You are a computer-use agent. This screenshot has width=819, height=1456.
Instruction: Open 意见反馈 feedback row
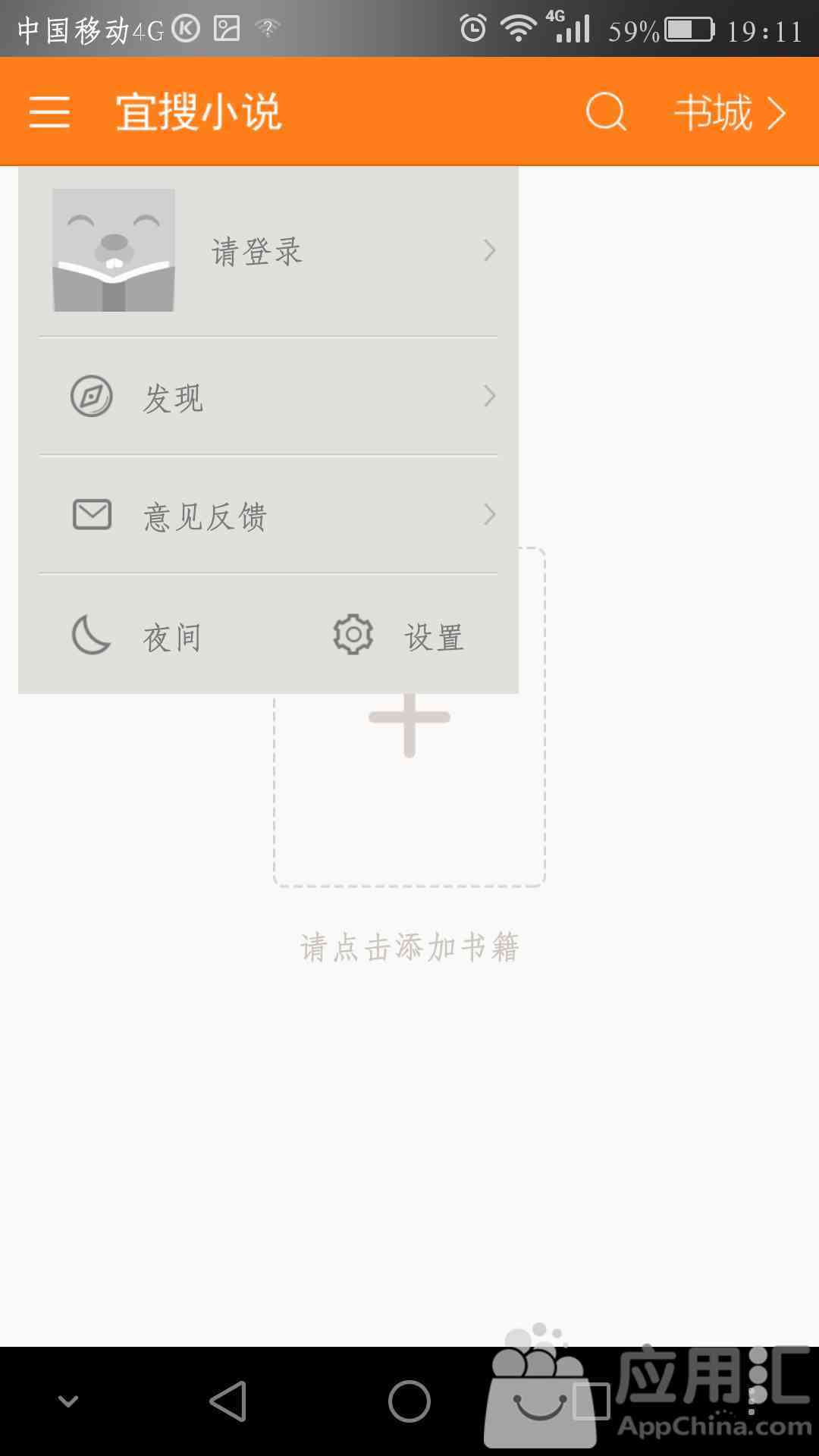(268, 515)
